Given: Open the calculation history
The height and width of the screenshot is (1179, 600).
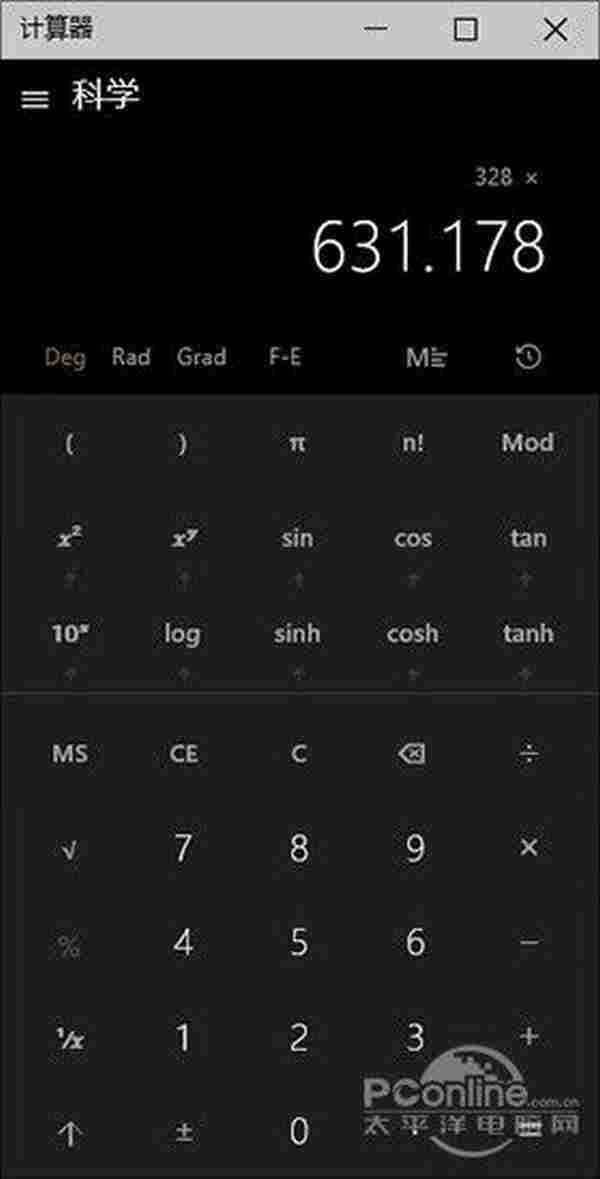Looking at the screenshot, I should pos(528,357).
